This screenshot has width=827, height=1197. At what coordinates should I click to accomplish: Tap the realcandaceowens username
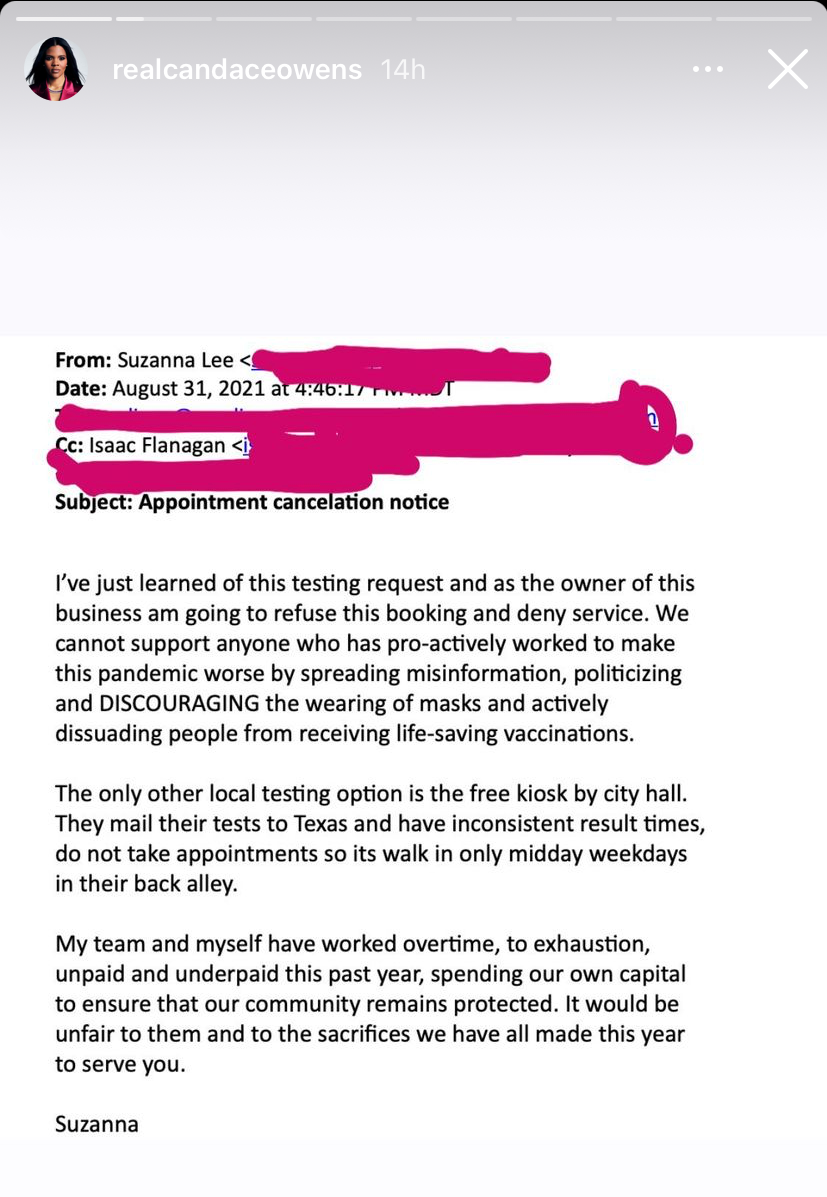(x=237, y=69)
